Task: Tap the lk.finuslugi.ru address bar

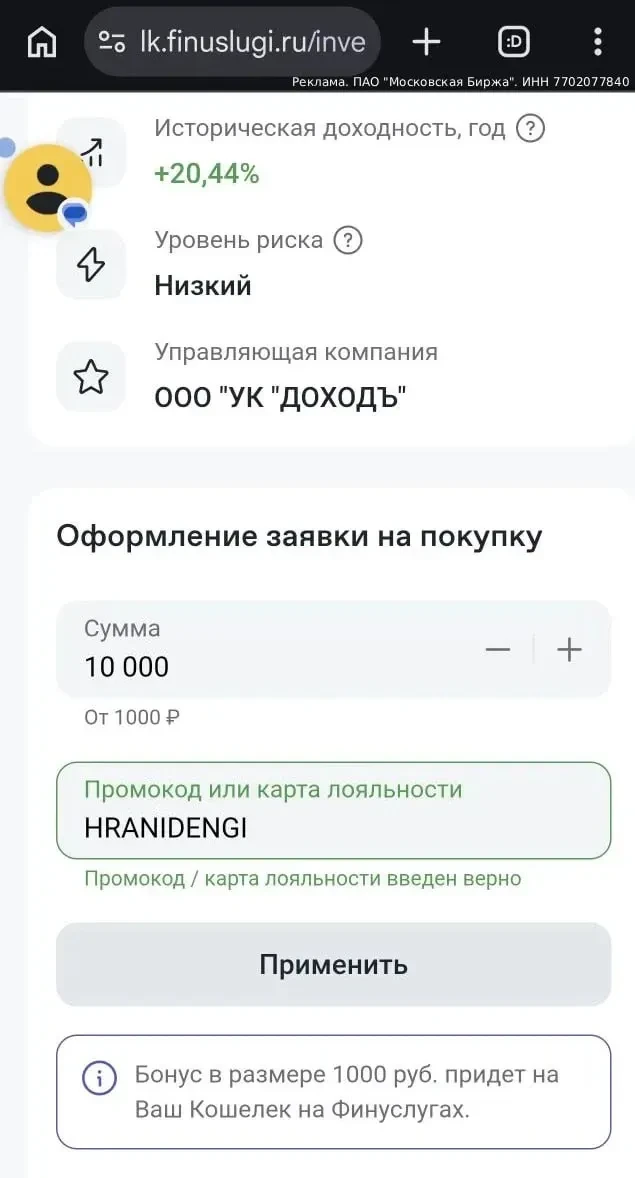Action: click(233, 42)
